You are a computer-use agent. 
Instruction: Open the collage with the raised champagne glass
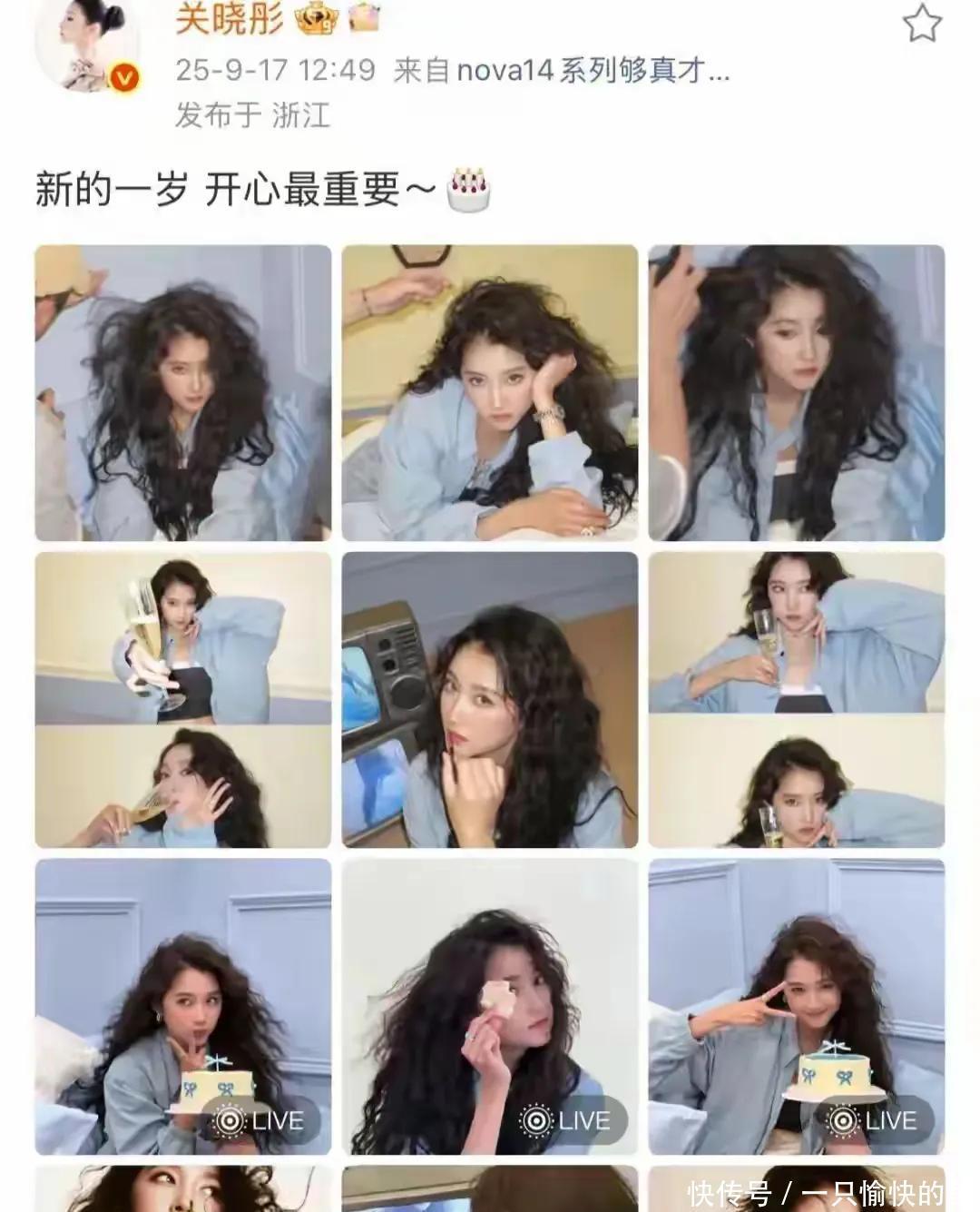183,700
